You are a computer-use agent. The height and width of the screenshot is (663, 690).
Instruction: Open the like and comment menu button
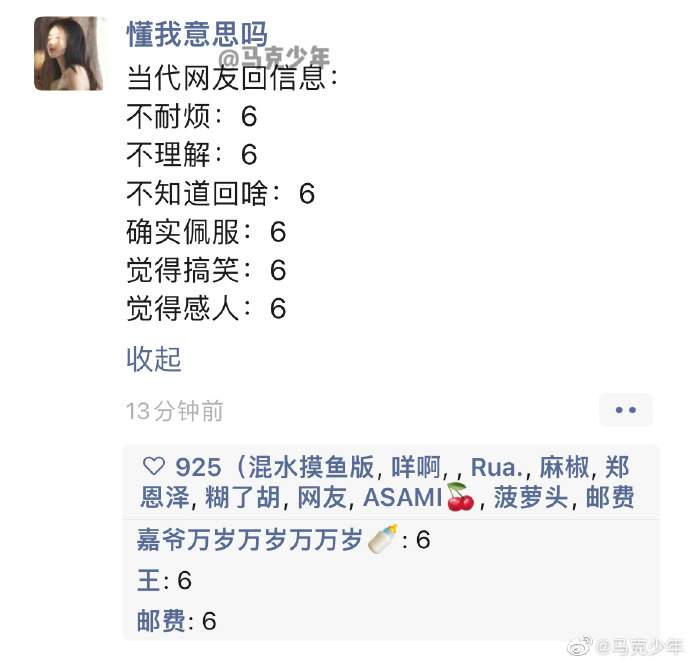point(625,410)
